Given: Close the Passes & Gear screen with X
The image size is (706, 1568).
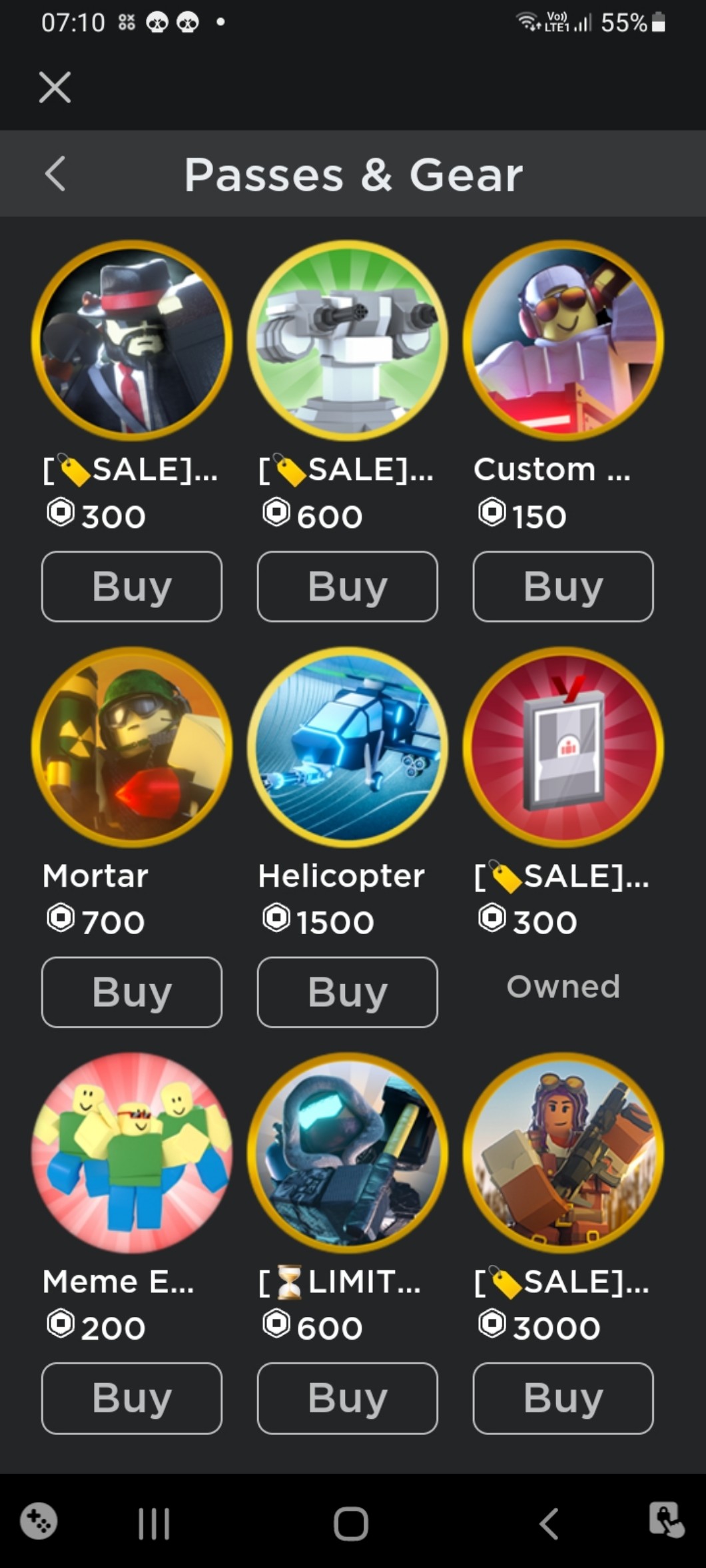Looking at the screenshot, I should coord(55,87).
